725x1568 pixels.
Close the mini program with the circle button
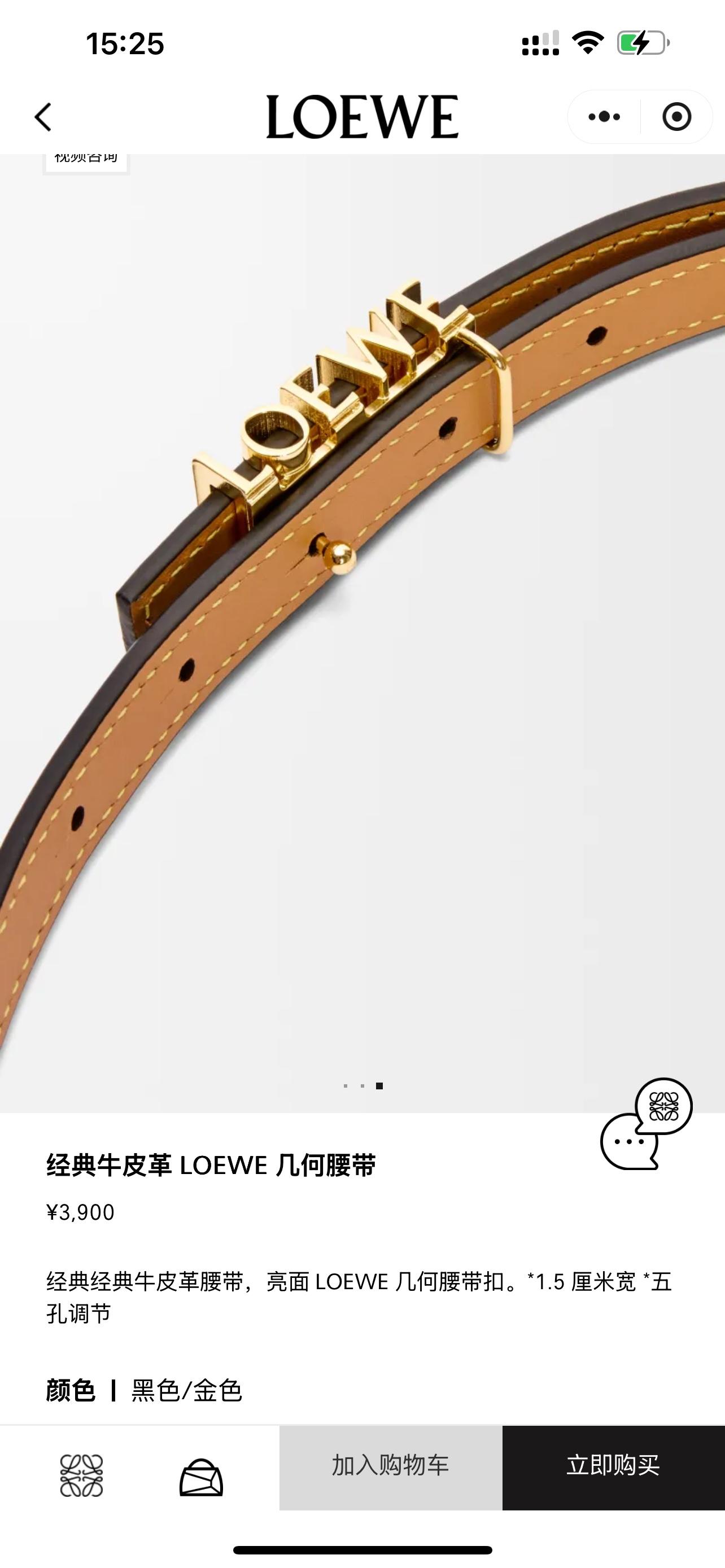tap(676, 116)
